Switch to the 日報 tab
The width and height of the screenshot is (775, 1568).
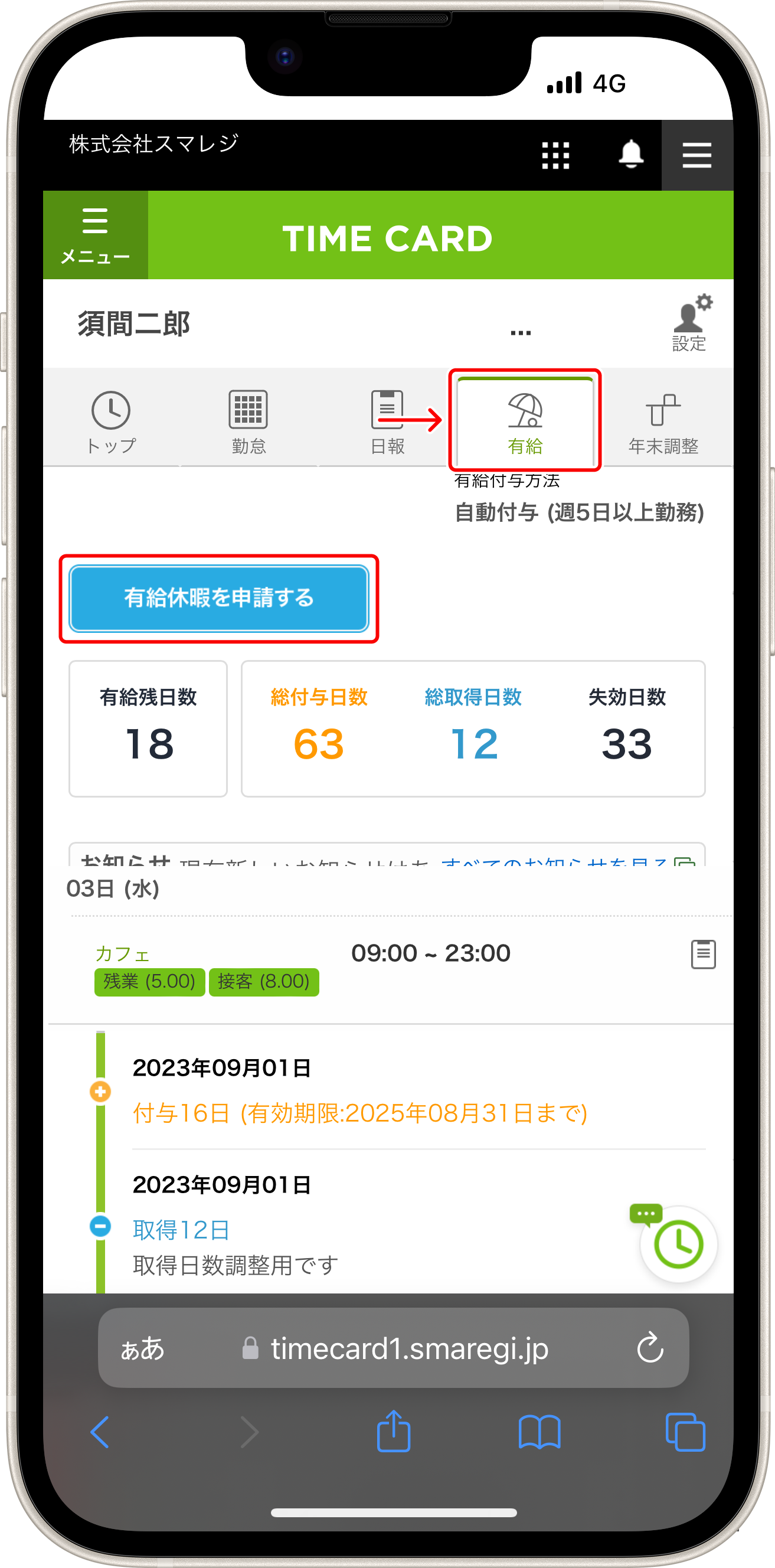pos(387,421)
